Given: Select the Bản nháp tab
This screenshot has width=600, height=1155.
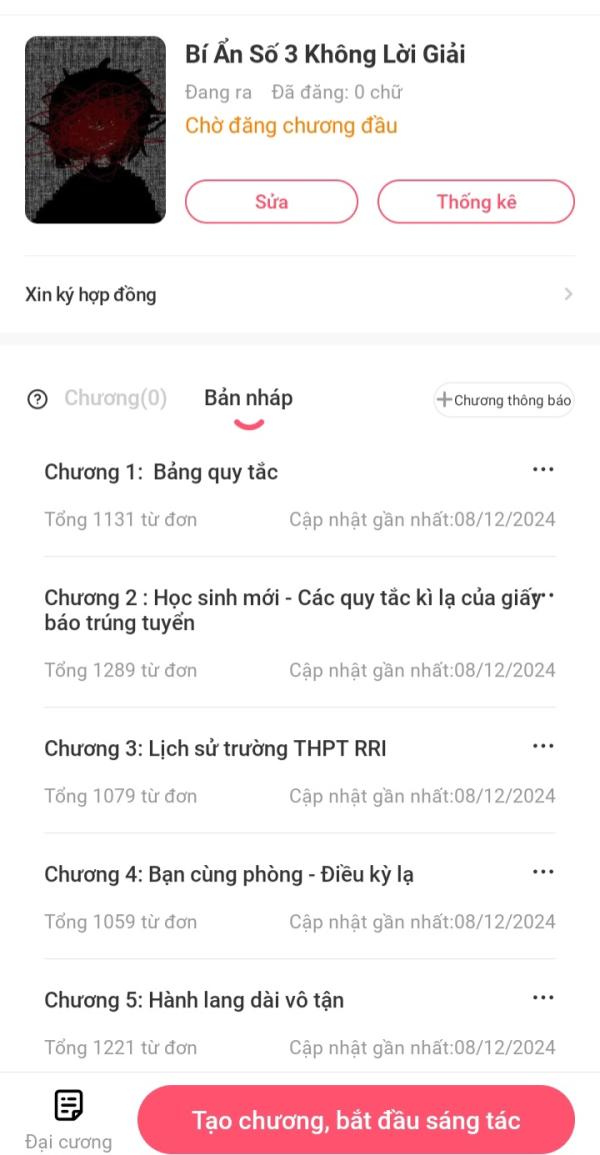Looking at the screenshot, I should pos(248,398).
